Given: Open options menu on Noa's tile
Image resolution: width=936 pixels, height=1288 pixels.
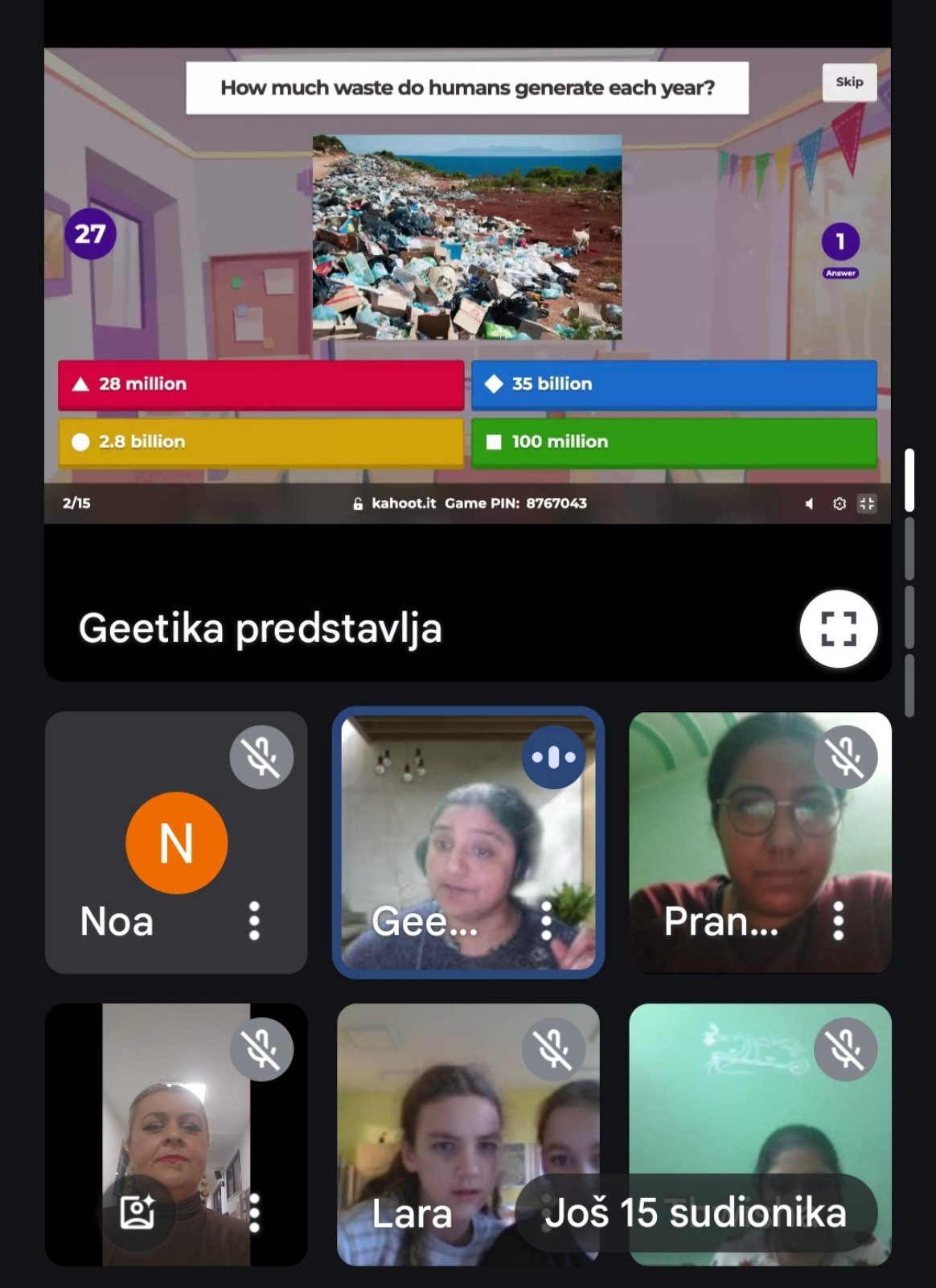Looking at the screenshot, I should [x=254, y=920].
